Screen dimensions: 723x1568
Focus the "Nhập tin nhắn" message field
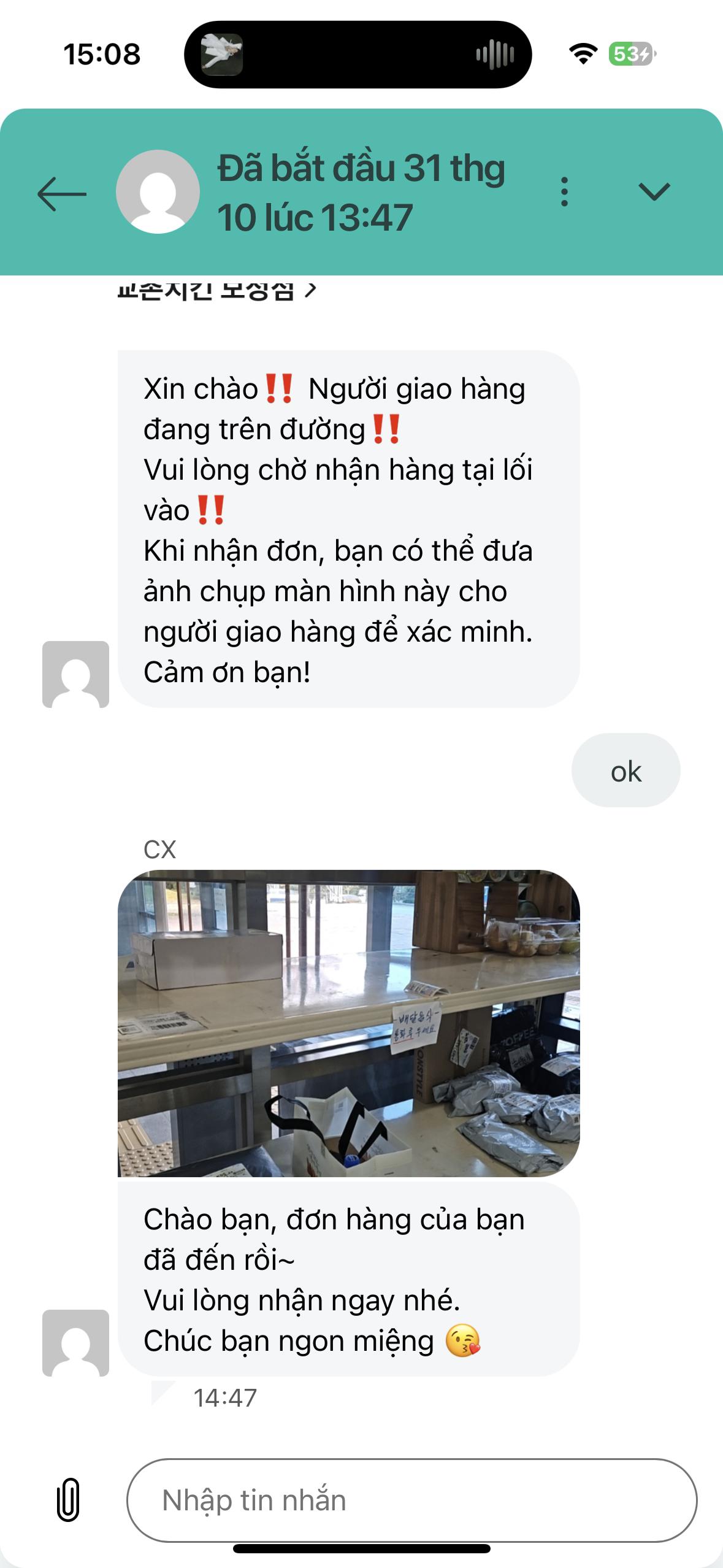tap(411, 1500)
